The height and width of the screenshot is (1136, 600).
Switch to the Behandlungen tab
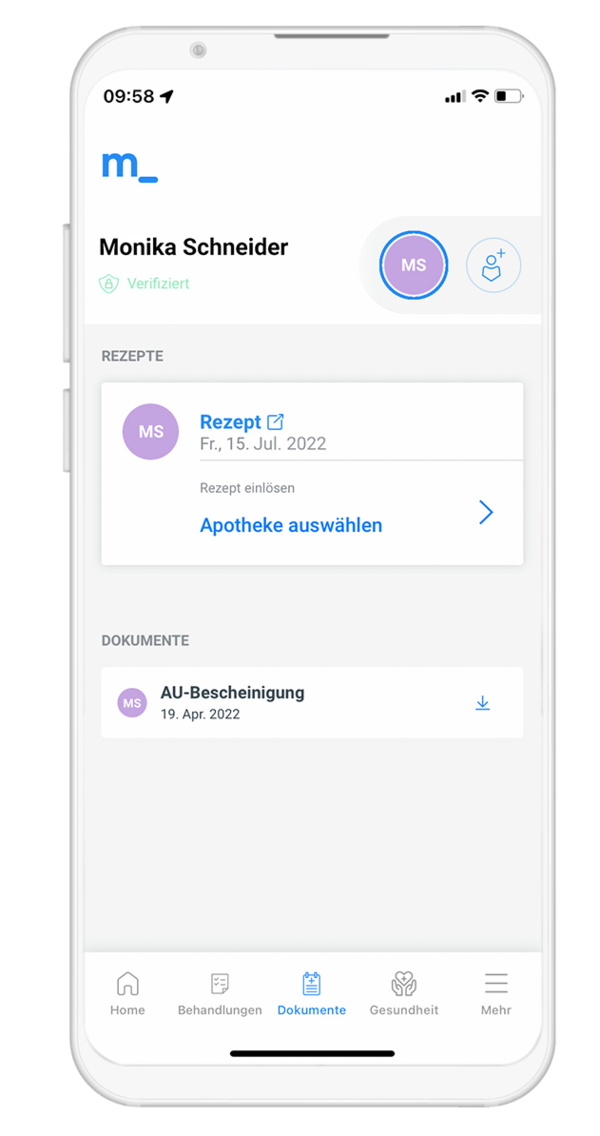tap(220, 993)
